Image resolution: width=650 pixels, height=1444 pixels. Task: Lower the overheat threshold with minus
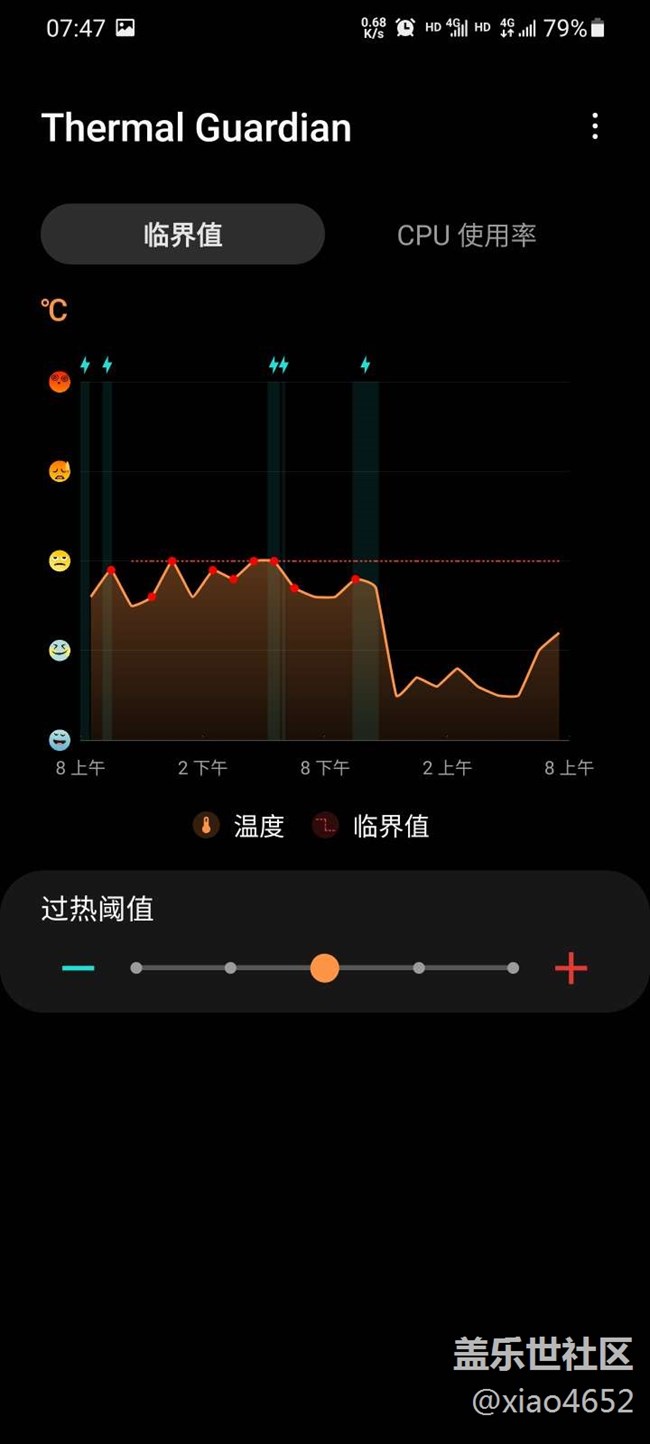click(78, 968)
